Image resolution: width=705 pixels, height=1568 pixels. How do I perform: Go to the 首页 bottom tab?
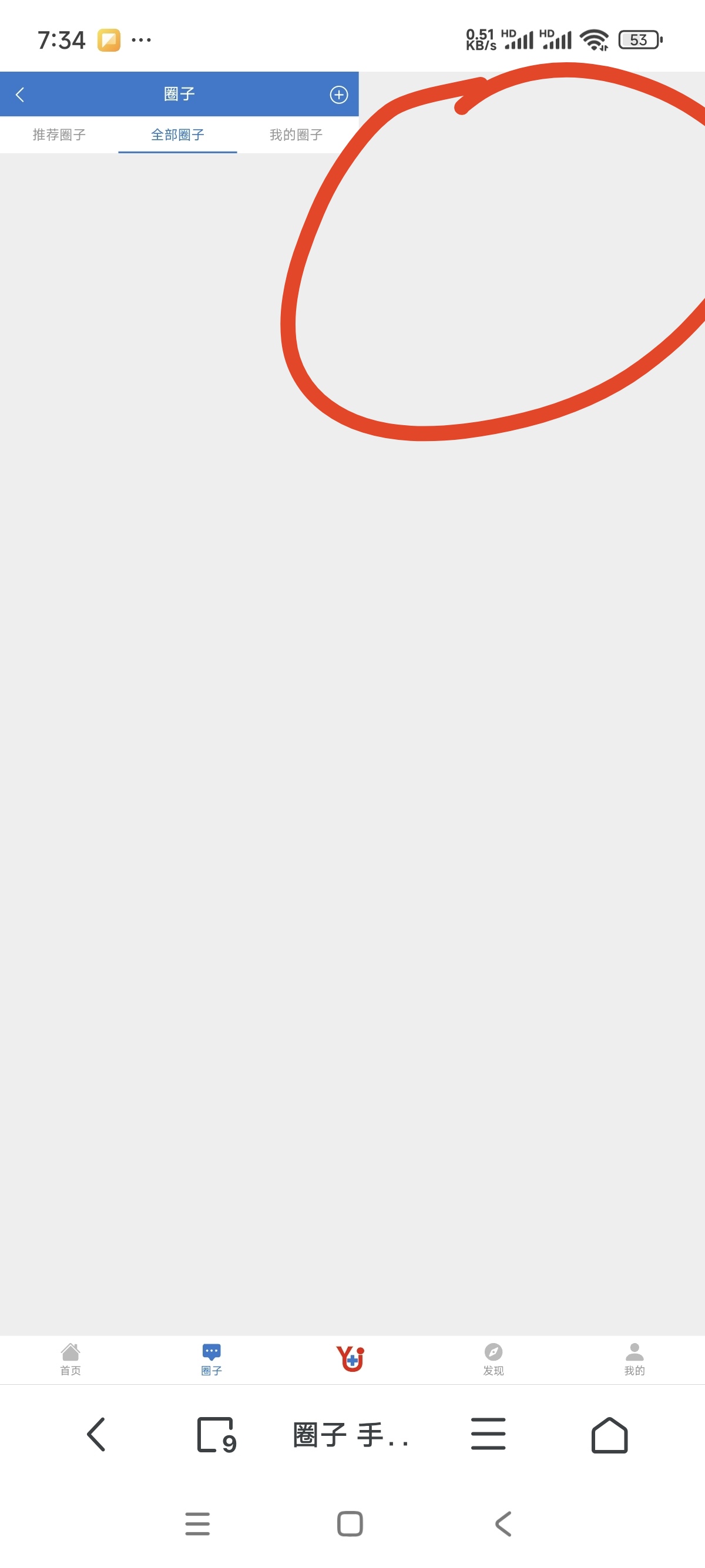click(x=70, y=1358)
